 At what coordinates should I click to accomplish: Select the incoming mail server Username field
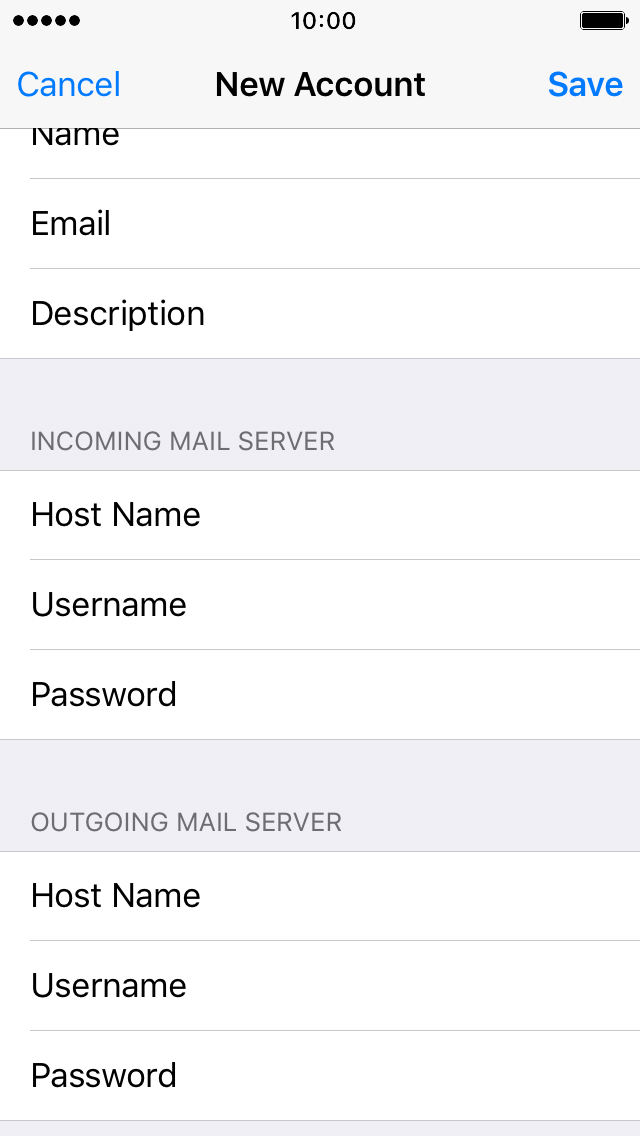point(320,605)
